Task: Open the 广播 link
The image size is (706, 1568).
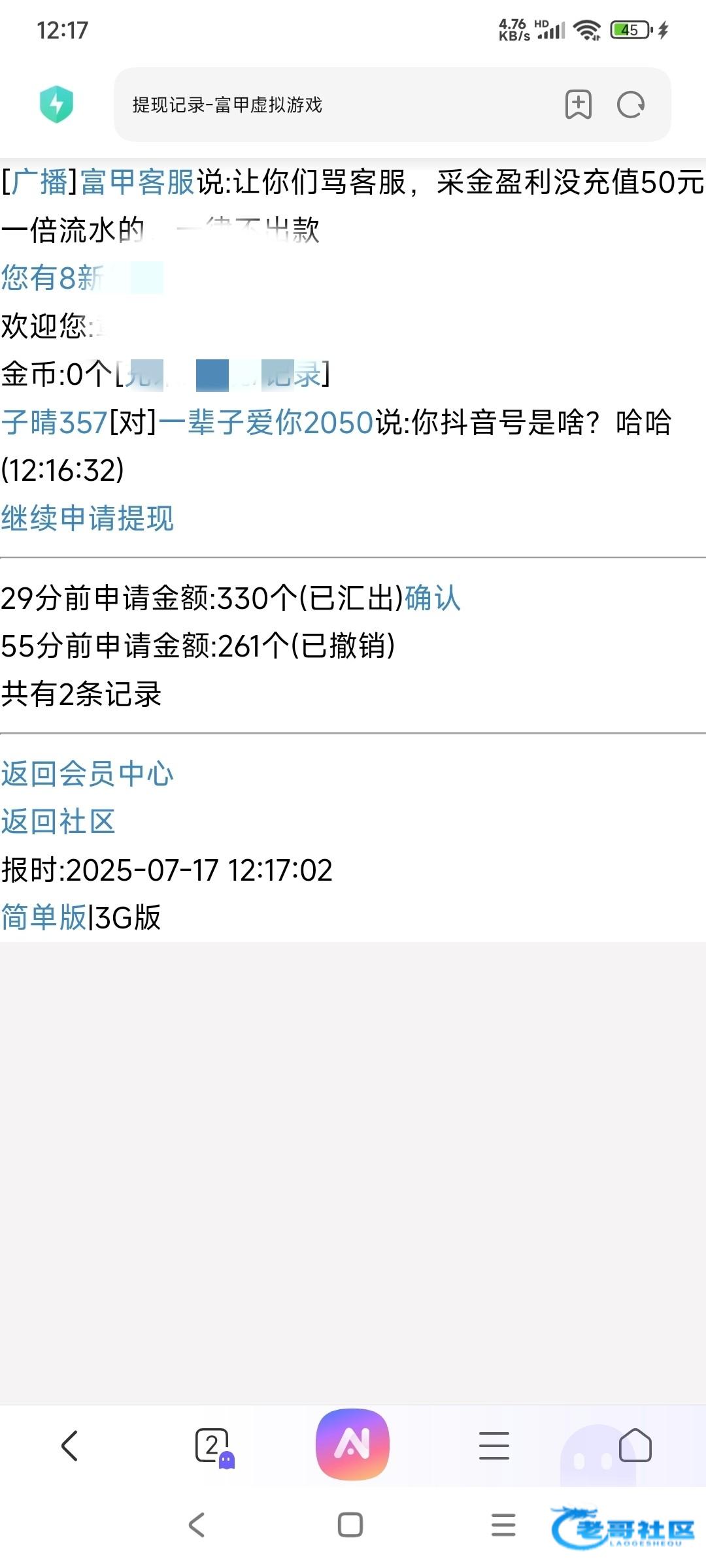Action: click(x=41, y=182)
